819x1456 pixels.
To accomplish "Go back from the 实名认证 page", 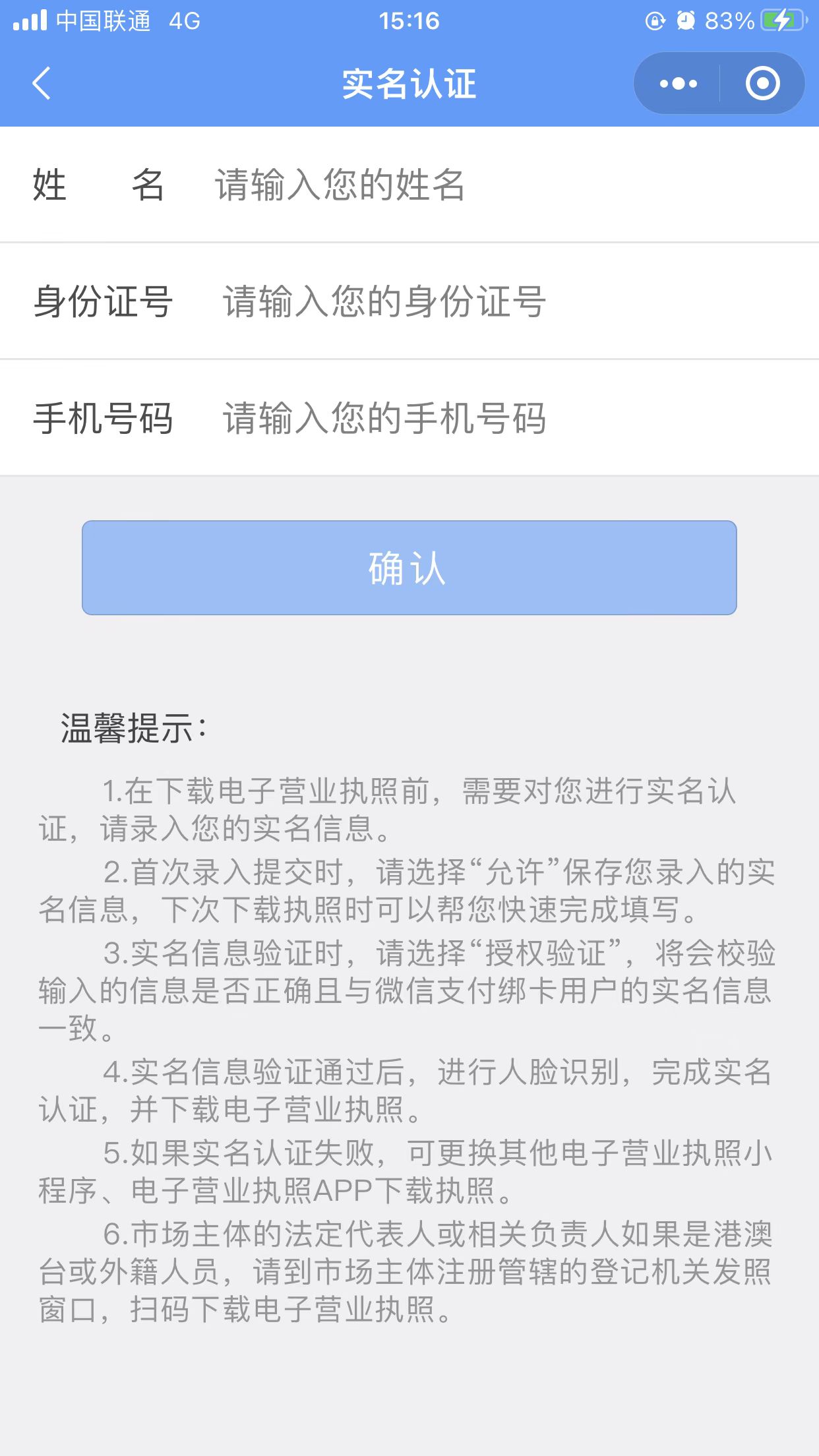I will point(42,84).
